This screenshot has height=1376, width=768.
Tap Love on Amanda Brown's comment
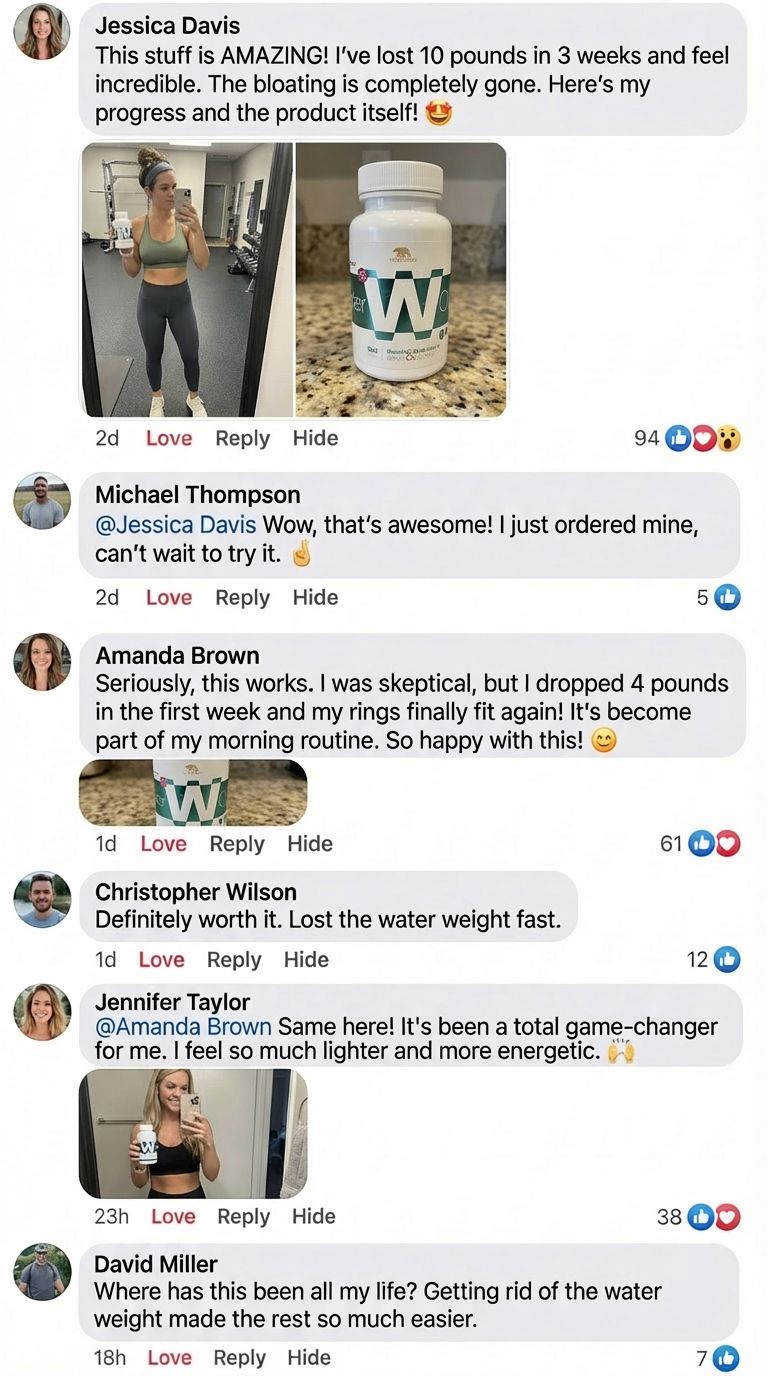(x=163, y=843)
